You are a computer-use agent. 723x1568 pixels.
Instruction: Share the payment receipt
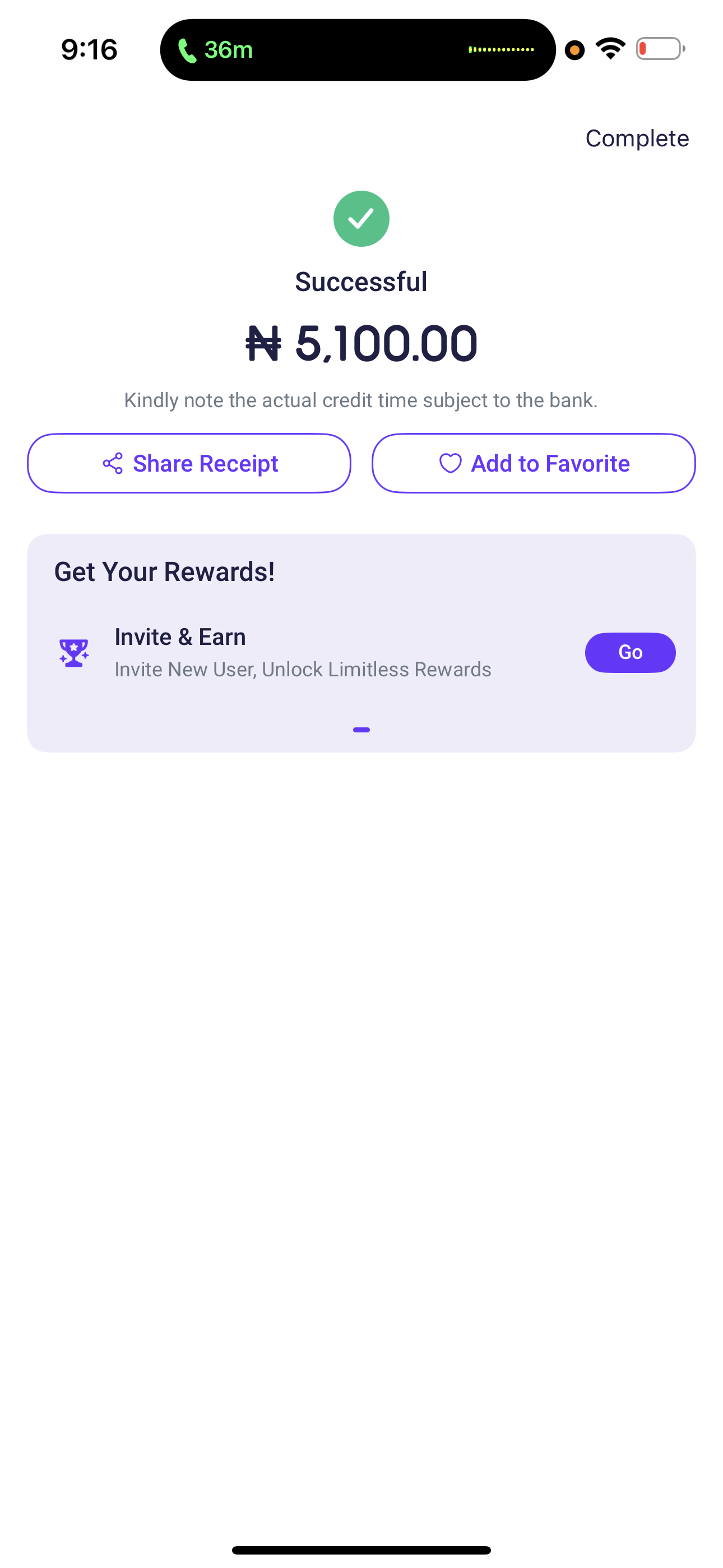[x=189, y=463]
